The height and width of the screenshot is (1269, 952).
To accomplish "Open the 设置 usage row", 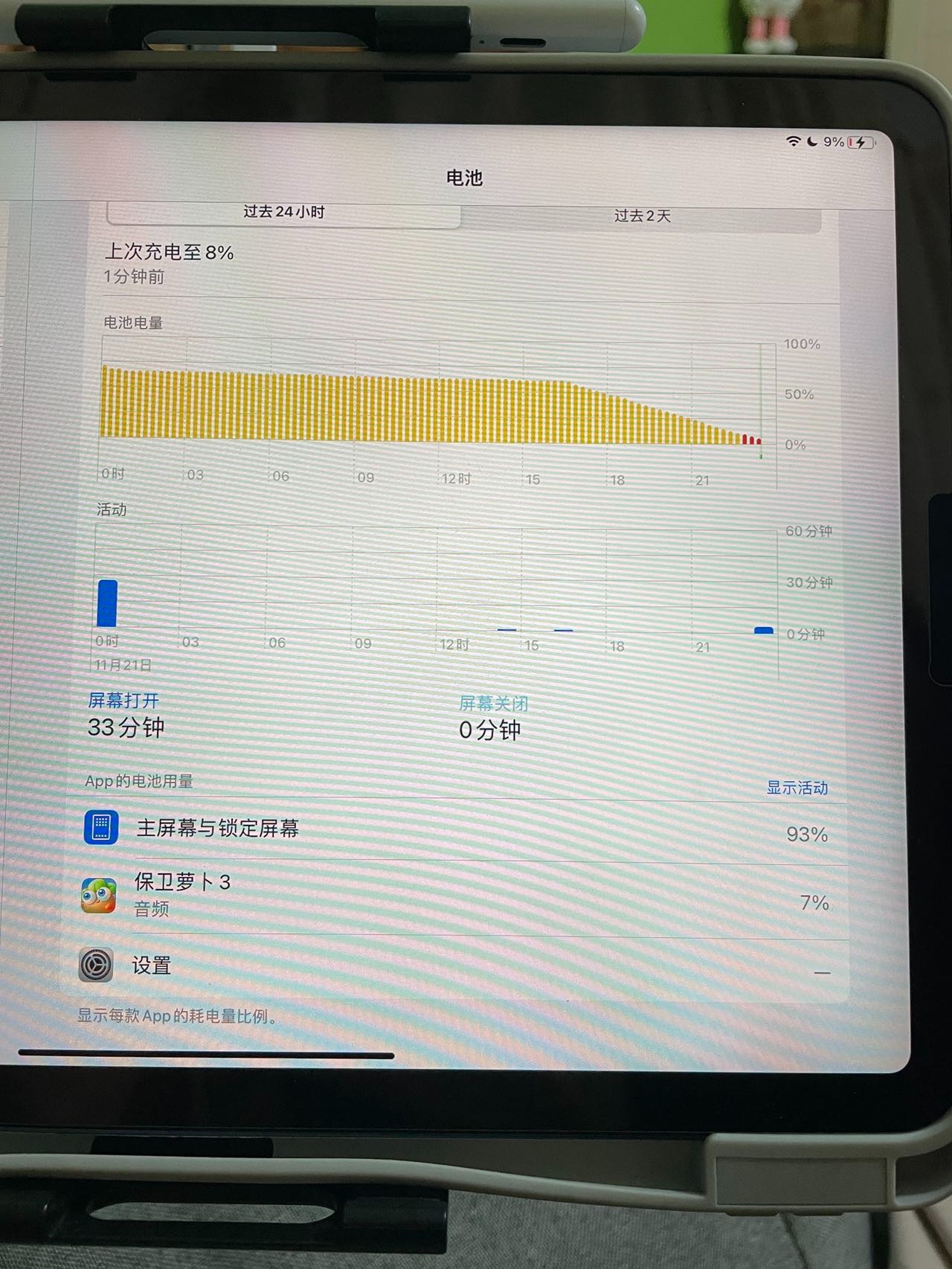I will (x=461, y=966).
